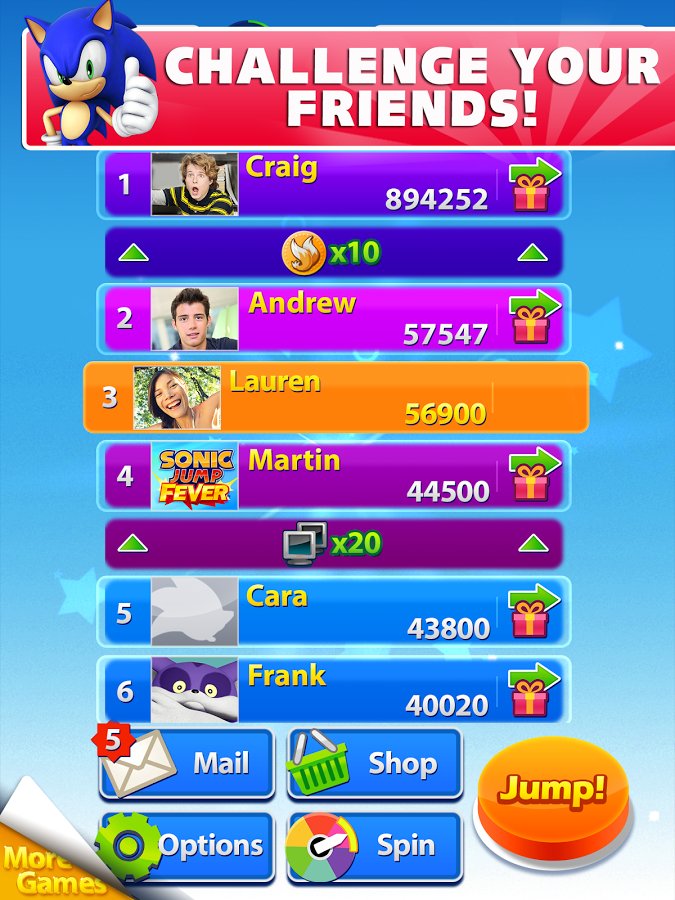Open the Mail inbox
Screen dimensions: 675x900
[x=187, y=764]
